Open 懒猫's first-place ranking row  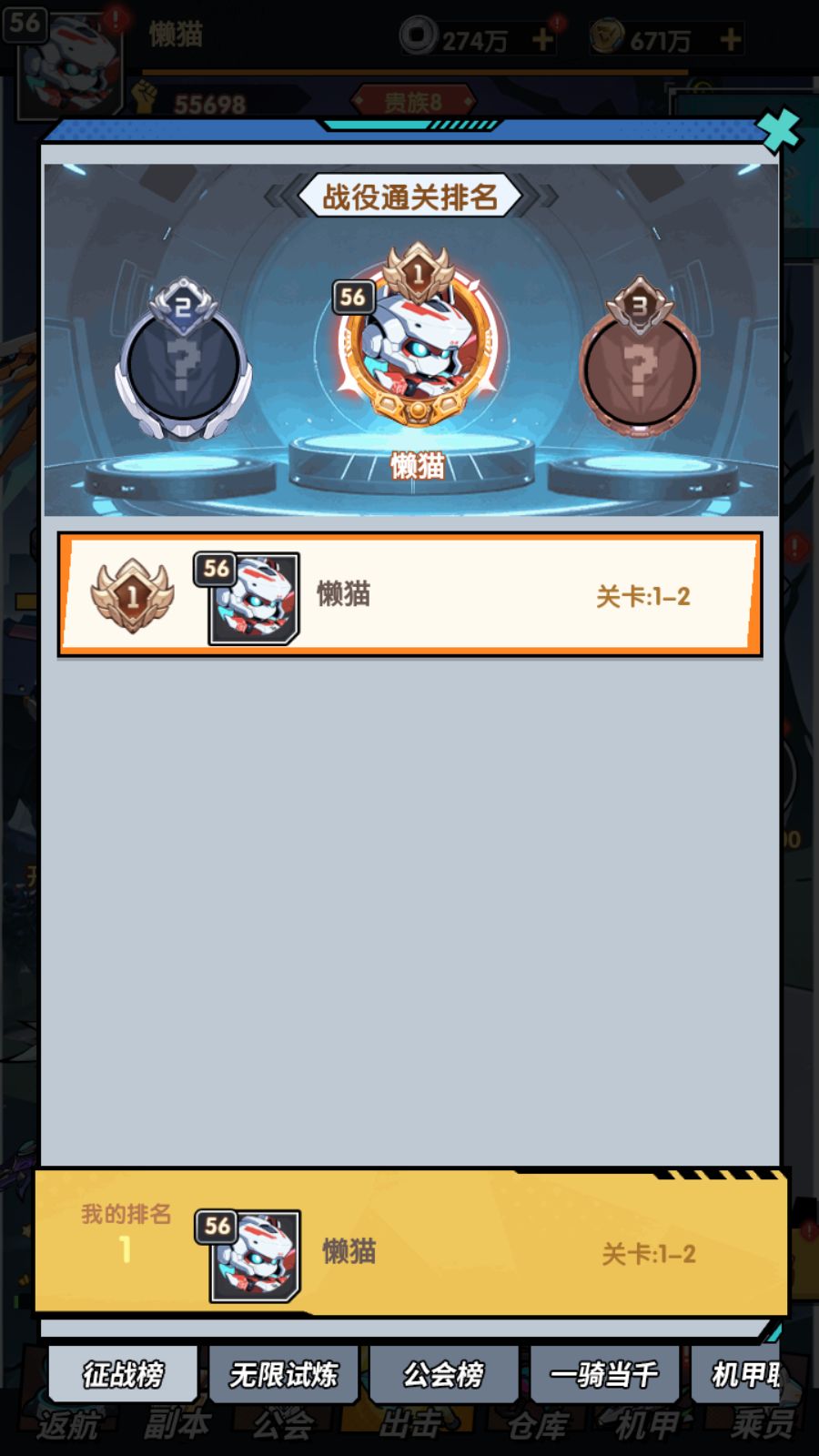(x=409, y=596)
